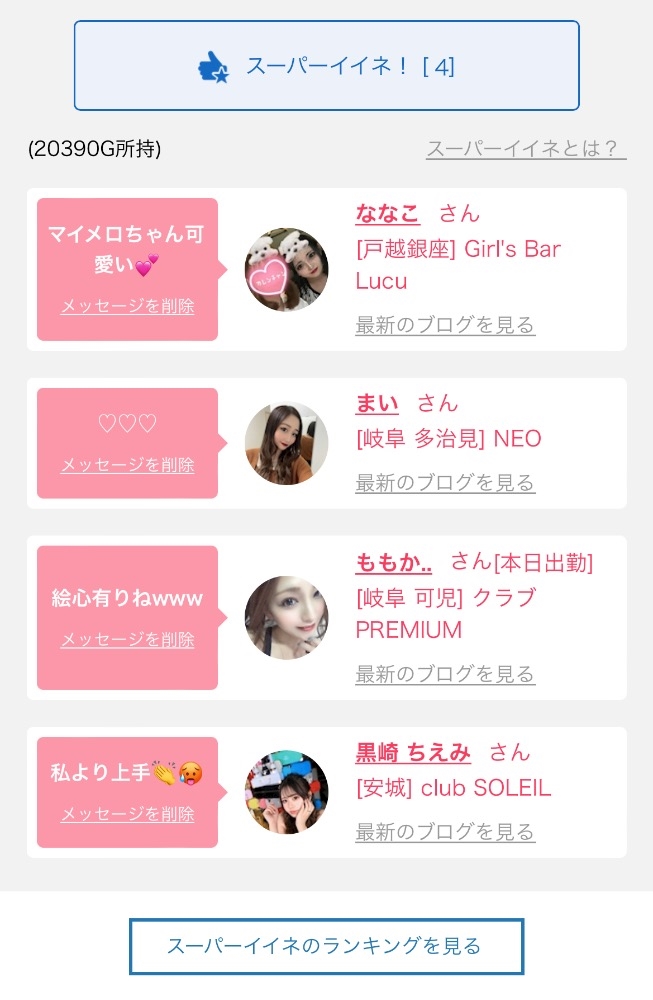Tap ななこ's round profile photo

coord(286,270)
